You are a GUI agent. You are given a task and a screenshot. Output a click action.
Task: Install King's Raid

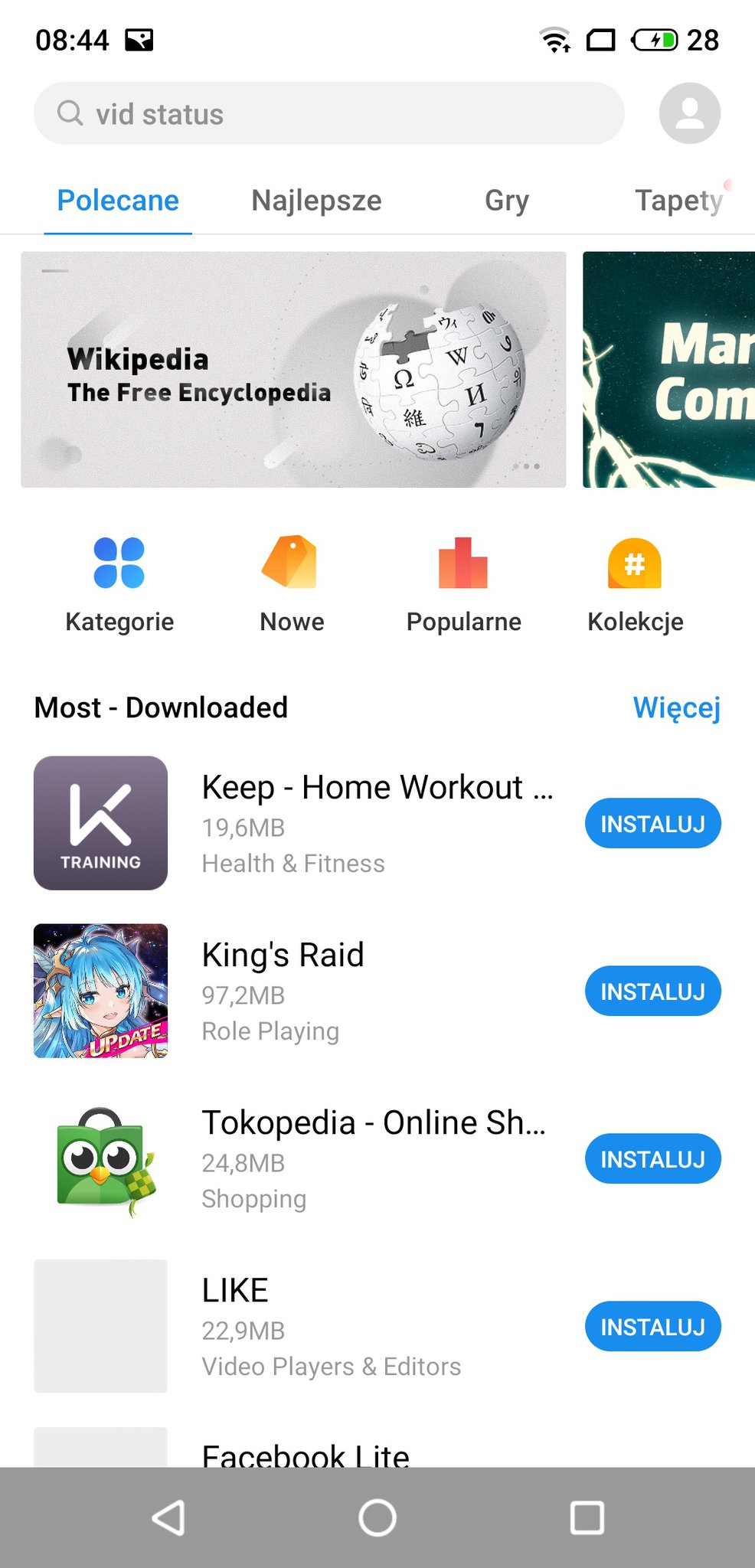pos(652,991)
